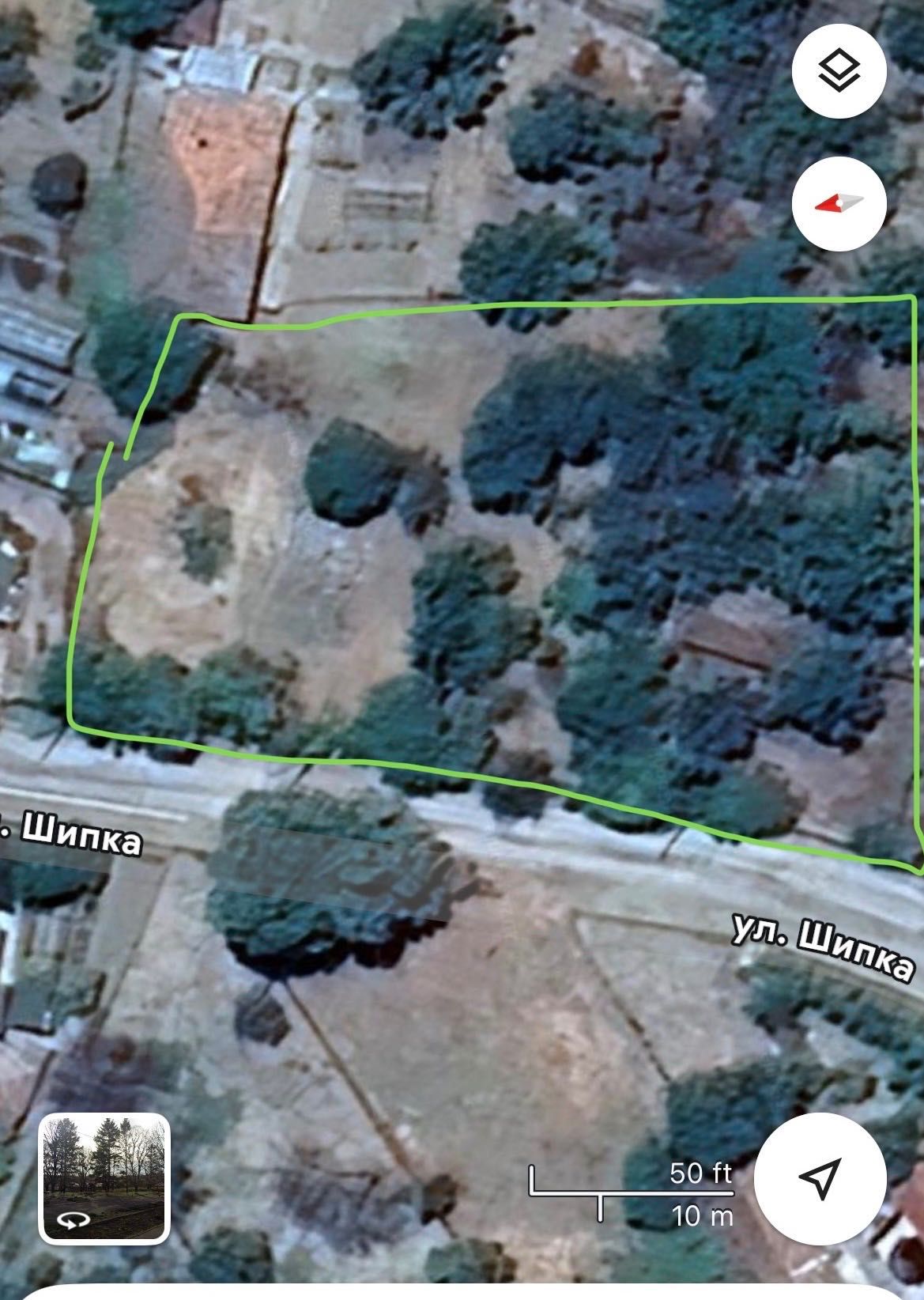Tap the compass to reset north
Image resolution: width=924 pixels, height=1300 pixels.
point(839,204)
